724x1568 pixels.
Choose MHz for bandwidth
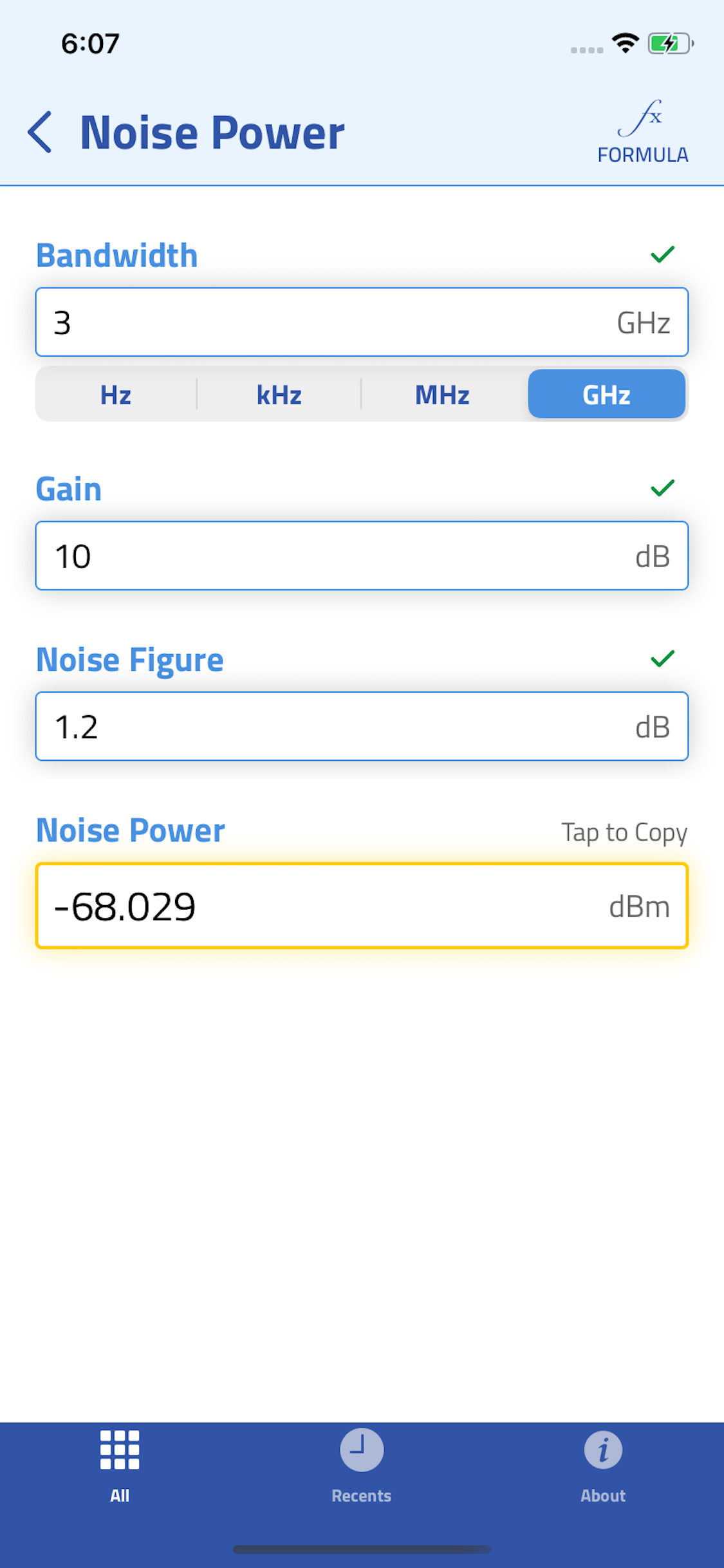(x=442, y=395)
